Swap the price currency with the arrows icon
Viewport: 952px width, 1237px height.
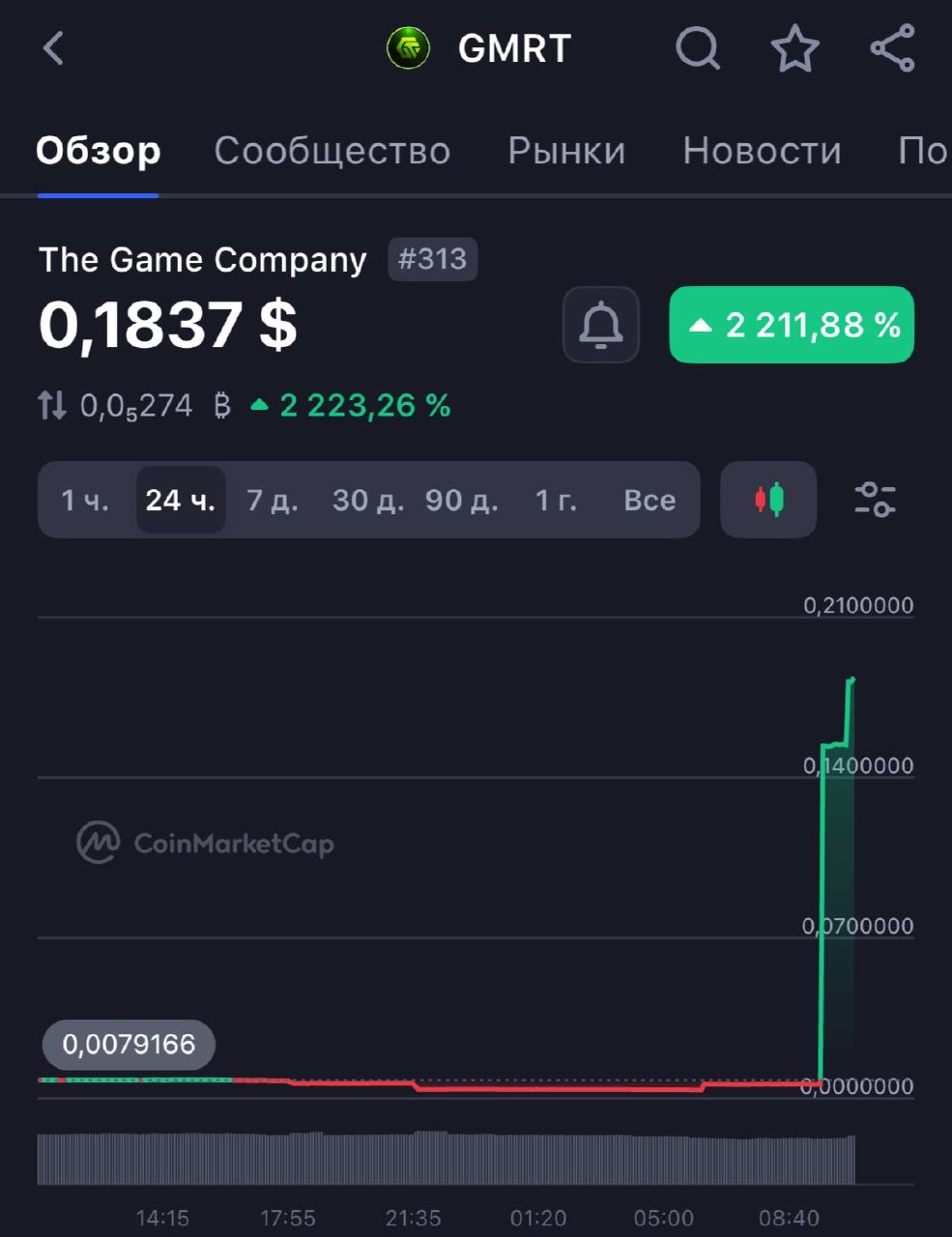[52, 405]
